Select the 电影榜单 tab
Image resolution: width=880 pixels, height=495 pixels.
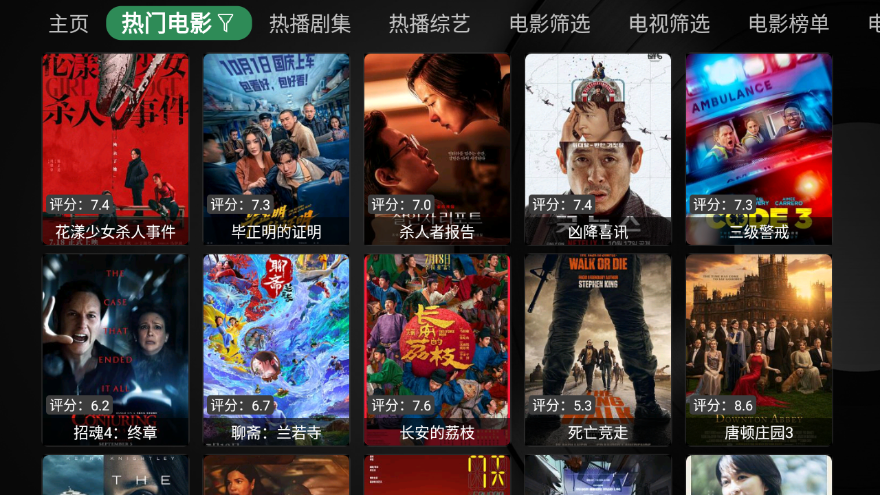point(788,23)
